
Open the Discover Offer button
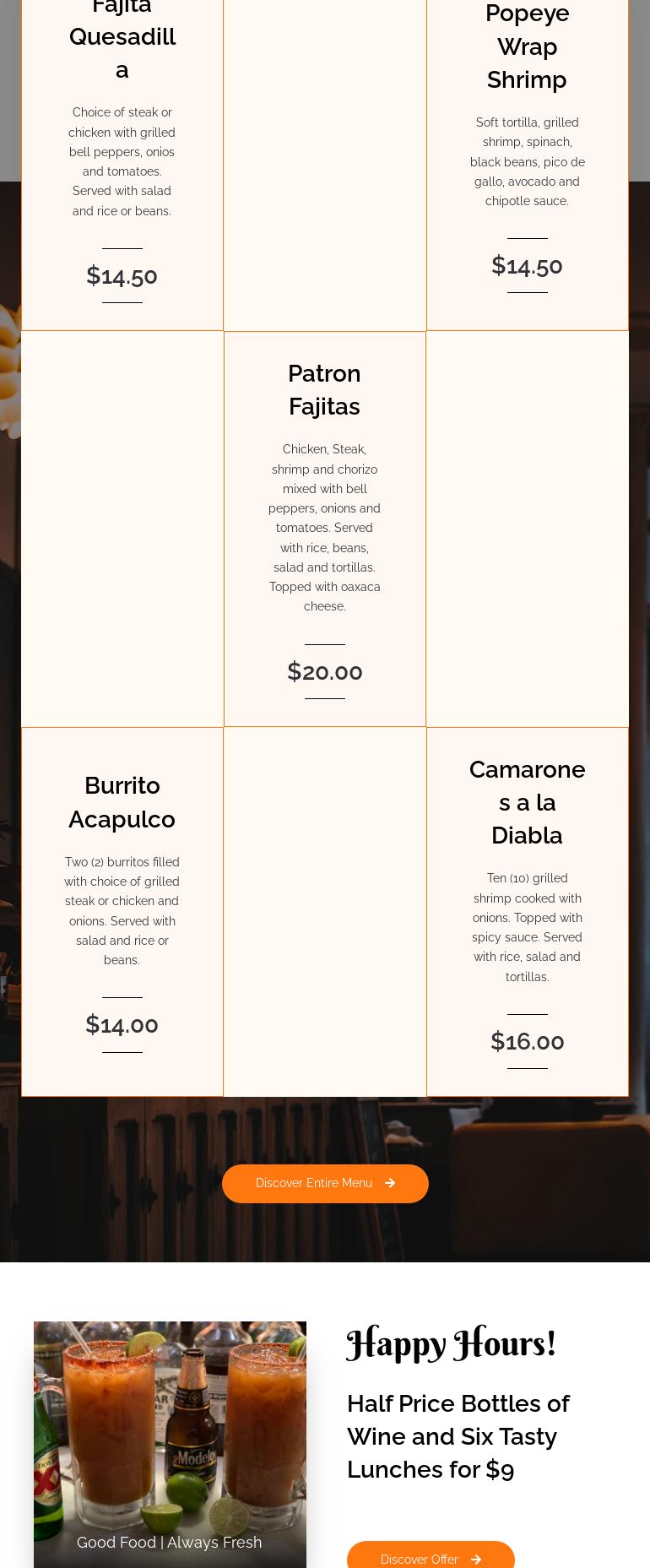pyautogui.click(x=431, y=1557)
